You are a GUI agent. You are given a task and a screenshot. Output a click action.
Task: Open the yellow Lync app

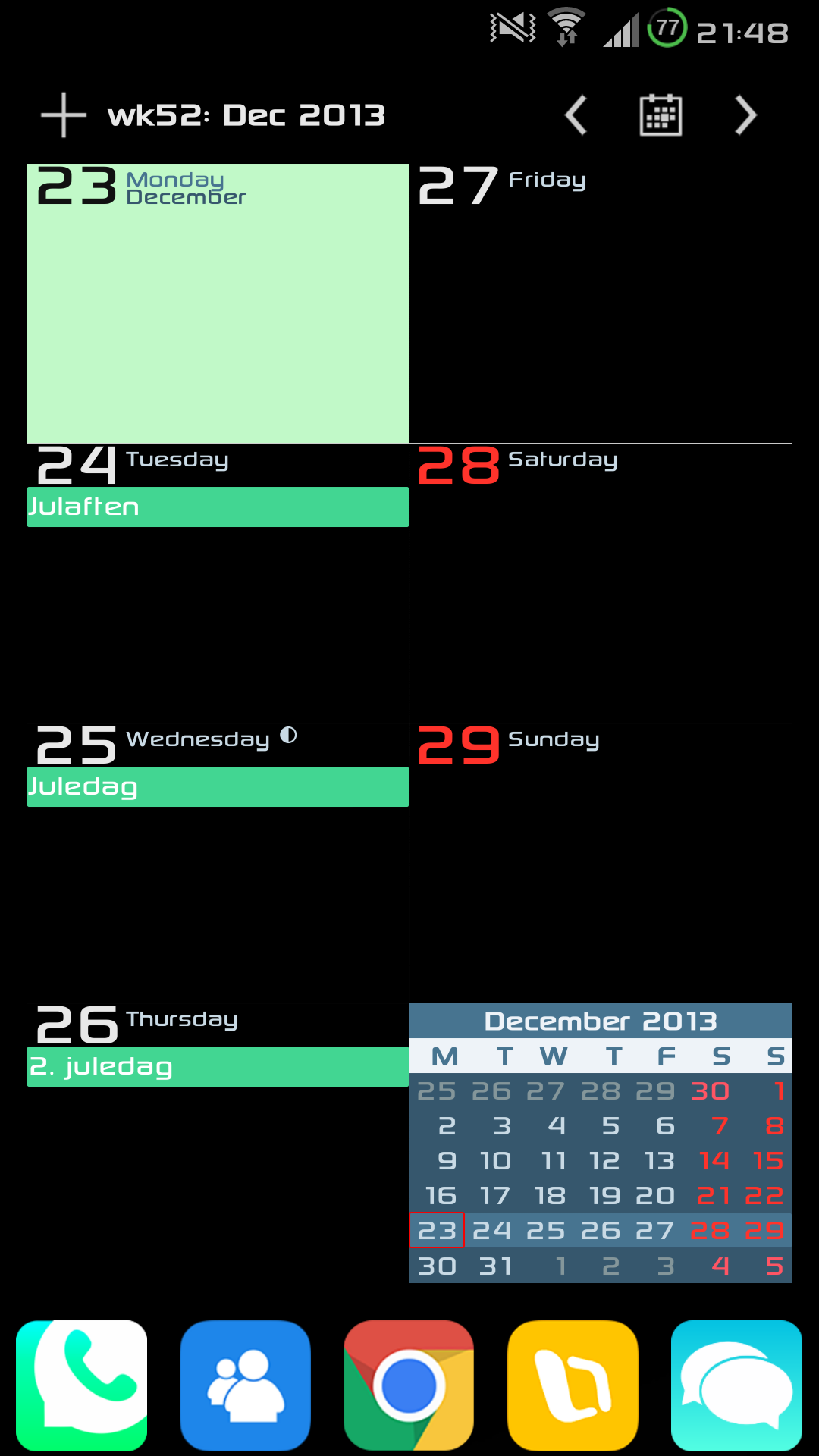[573, 1385]
